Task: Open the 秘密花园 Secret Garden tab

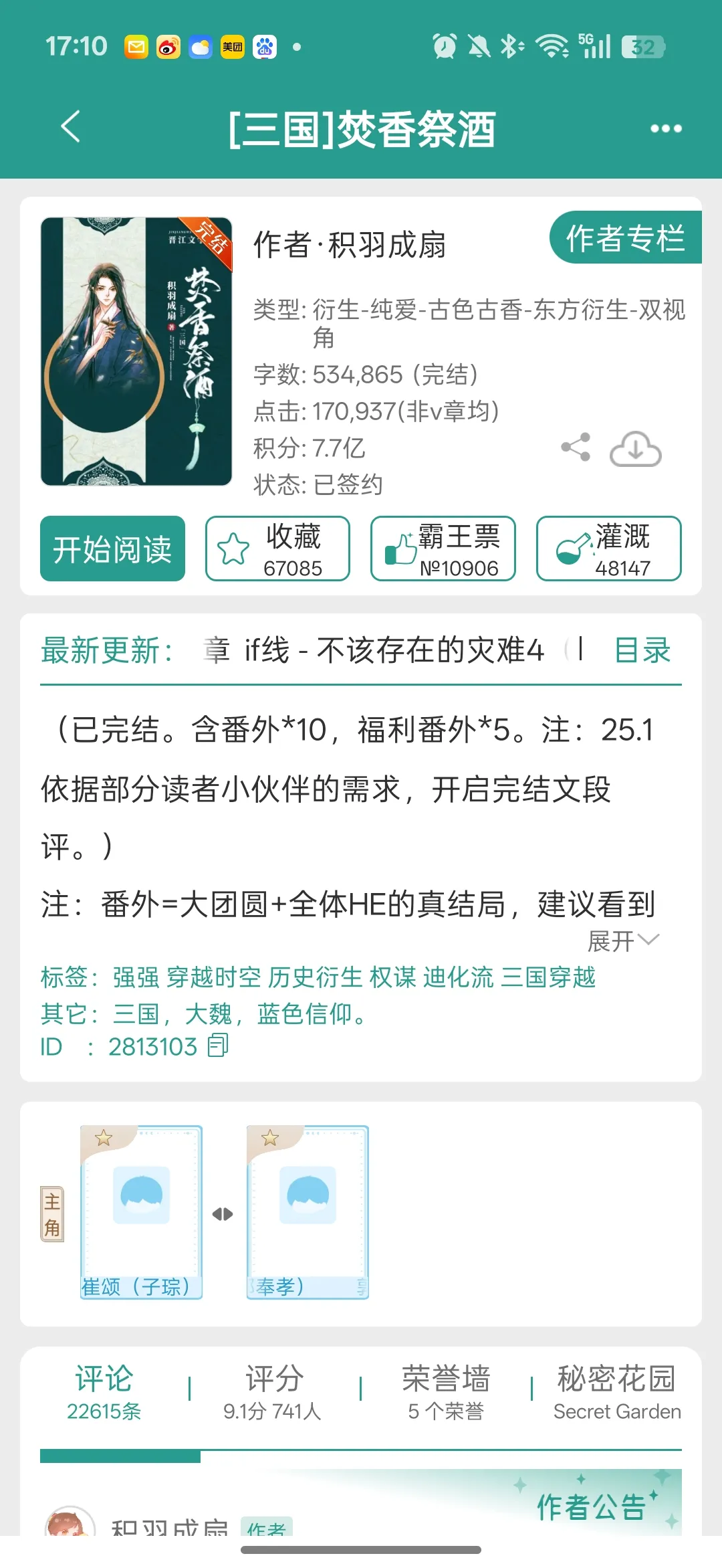Action: [x=616, y=1391]
